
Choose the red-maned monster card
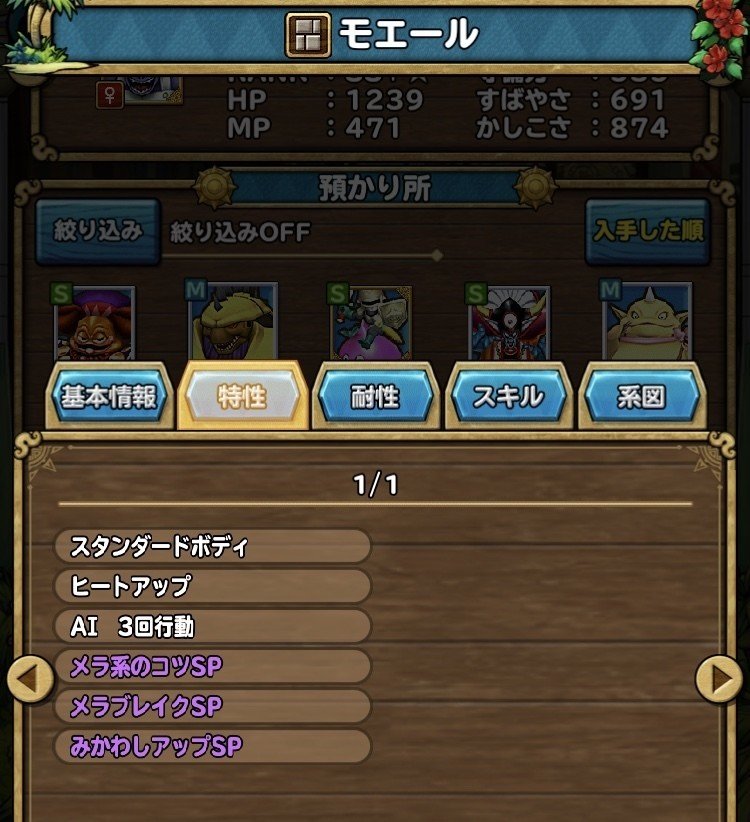pos(94,324)
